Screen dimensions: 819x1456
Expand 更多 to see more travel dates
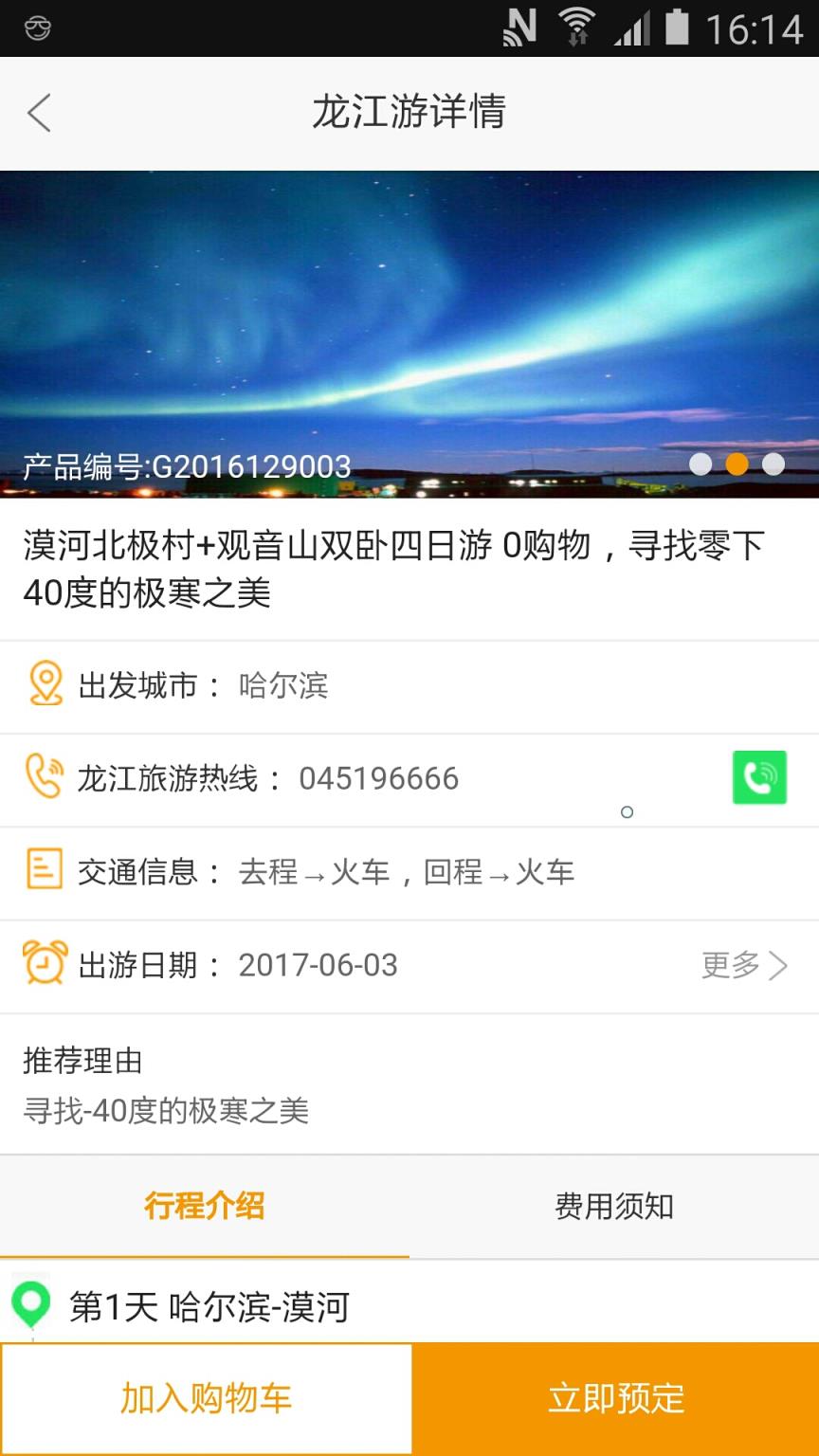click(x=730, y=965)
